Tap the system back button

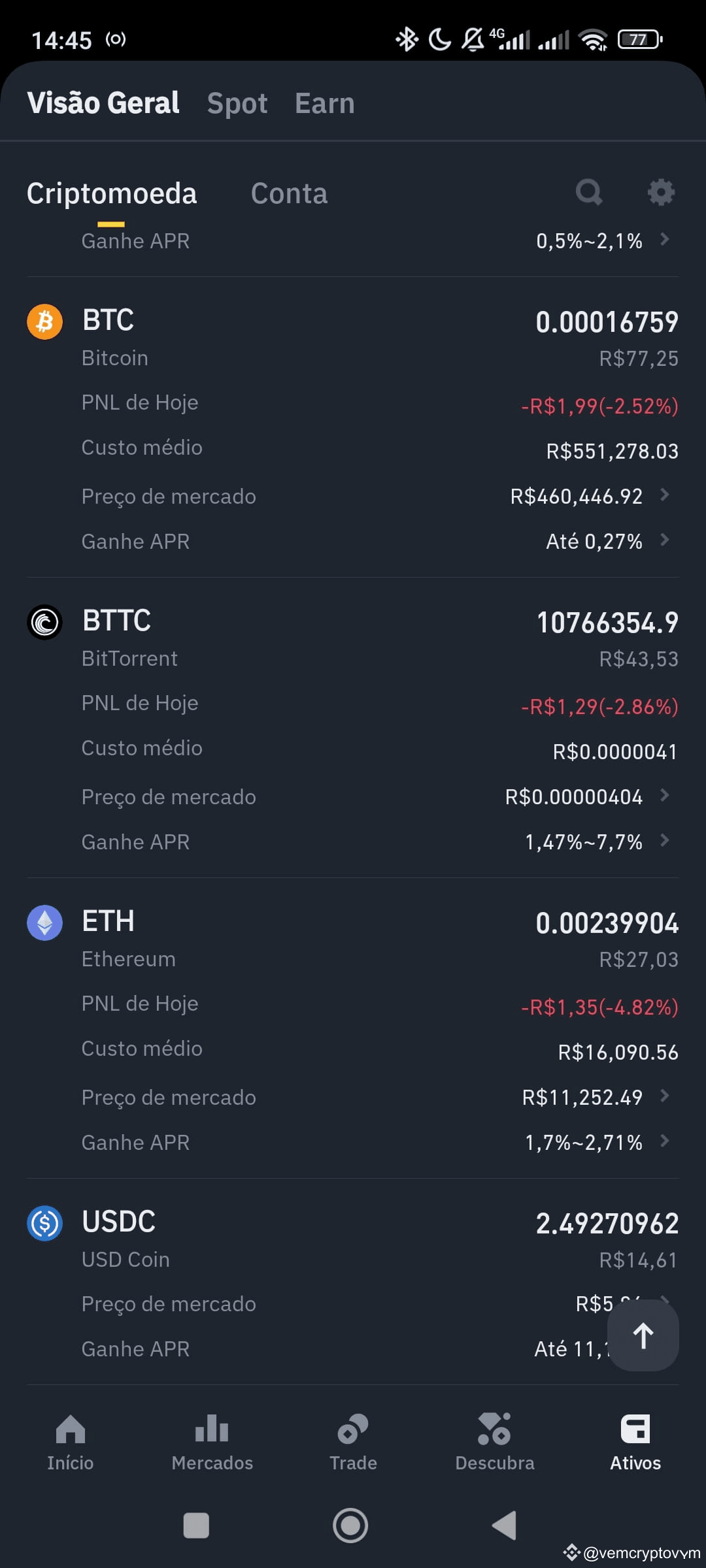pyautogui.click(x=505, y=1526)
